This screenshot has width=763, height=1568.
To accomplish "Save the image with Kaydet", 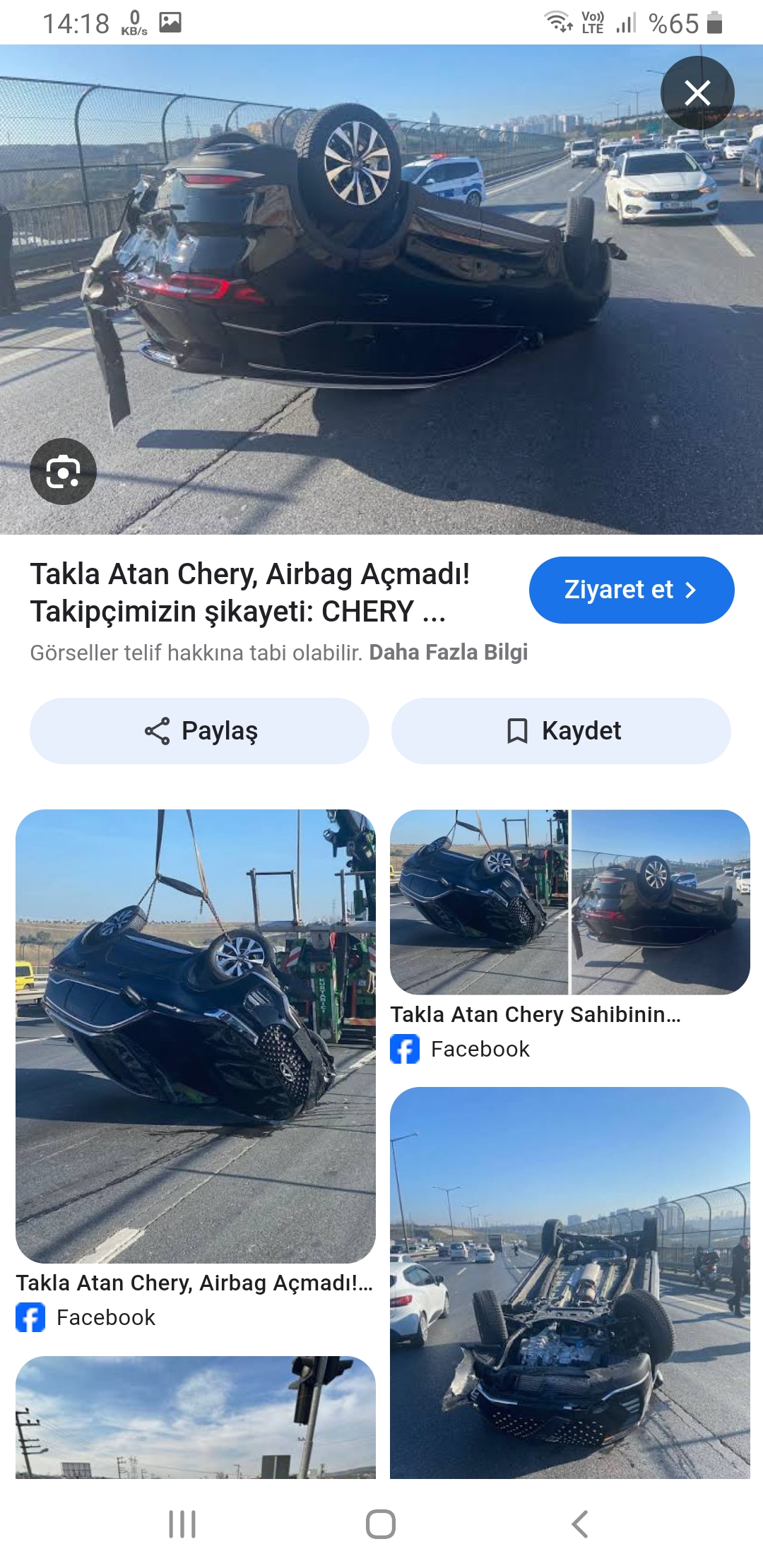I will [x=561, y=731].
